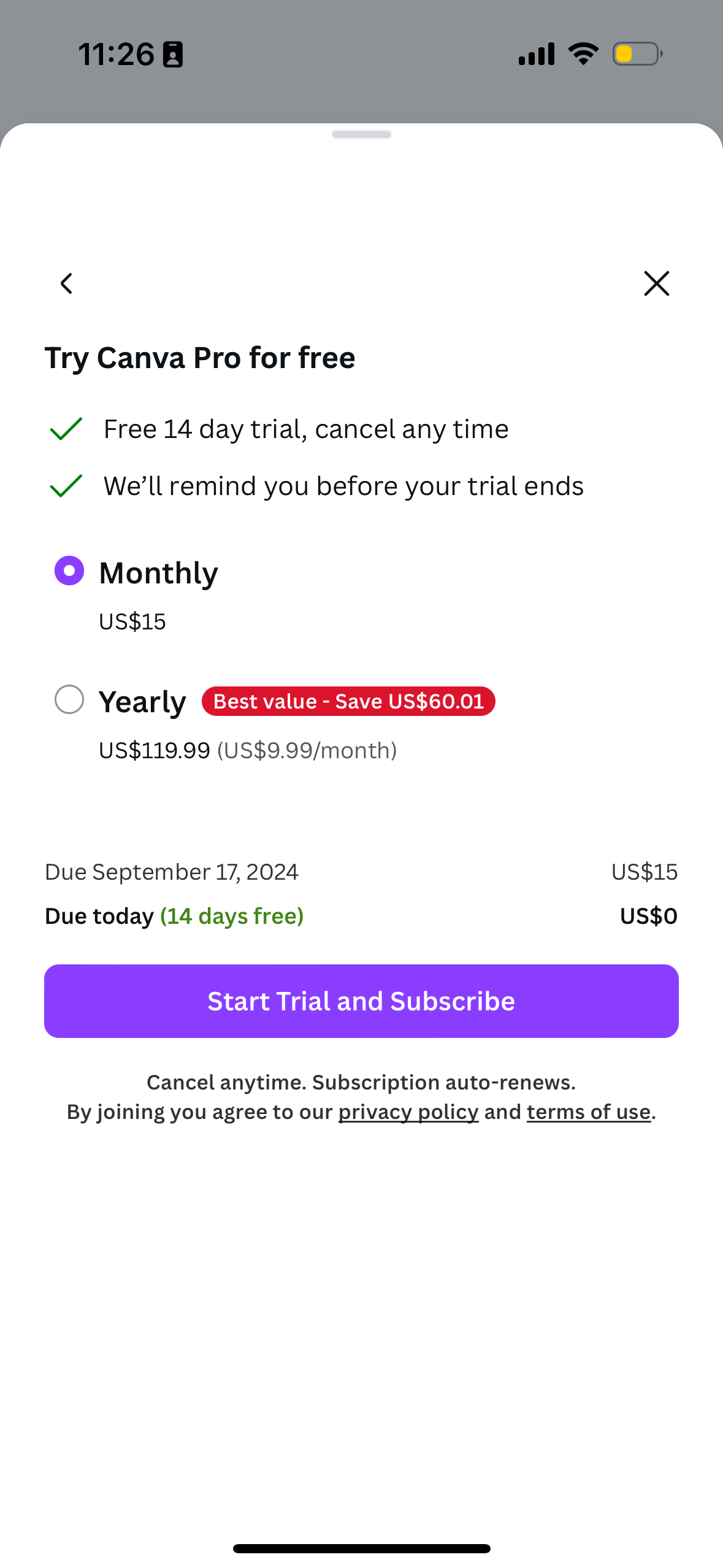The height and width of the screenshot is (1568, 723).
Task: Select the Yearly plan option
Action: tap(69, 701)
